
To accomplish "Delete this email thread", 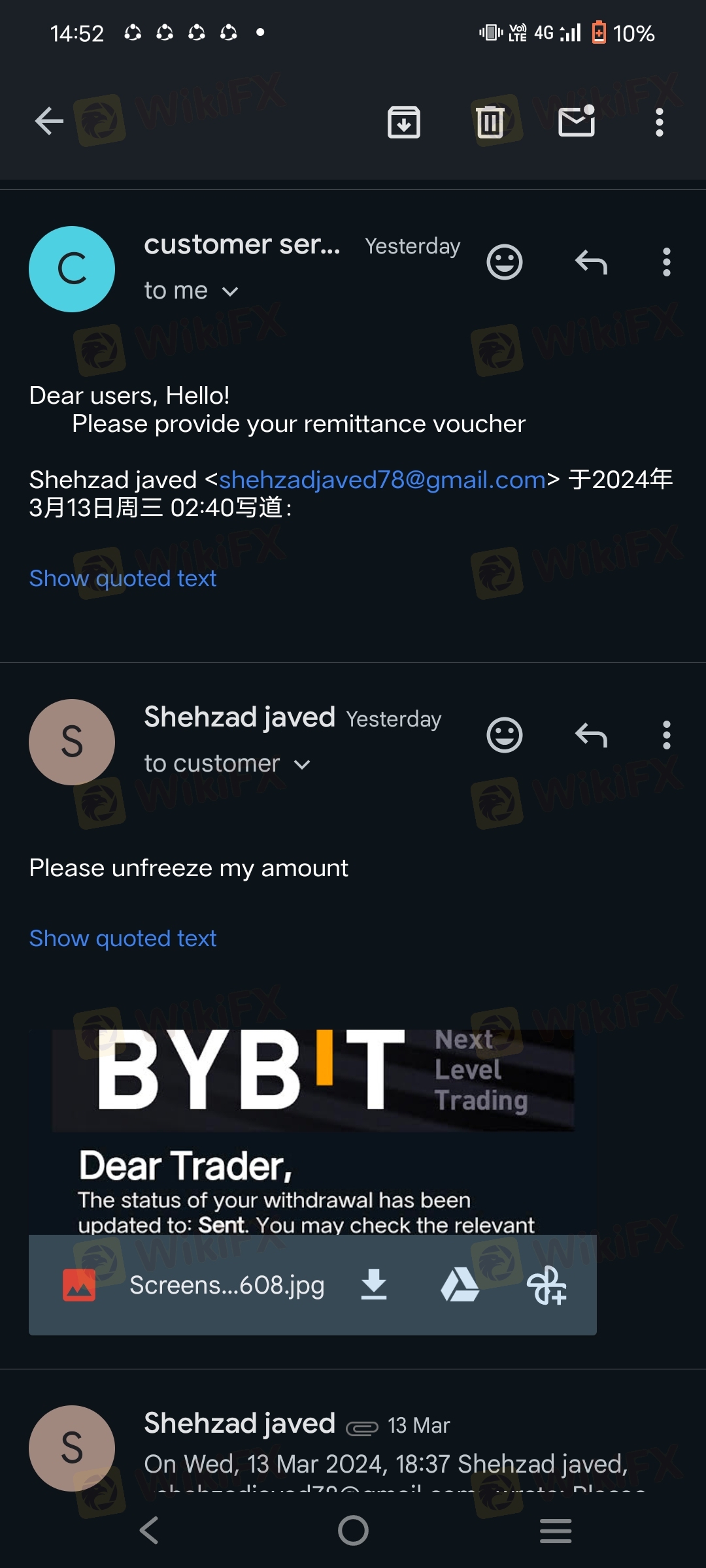I will pyautogui.click(x=490, y=122).
